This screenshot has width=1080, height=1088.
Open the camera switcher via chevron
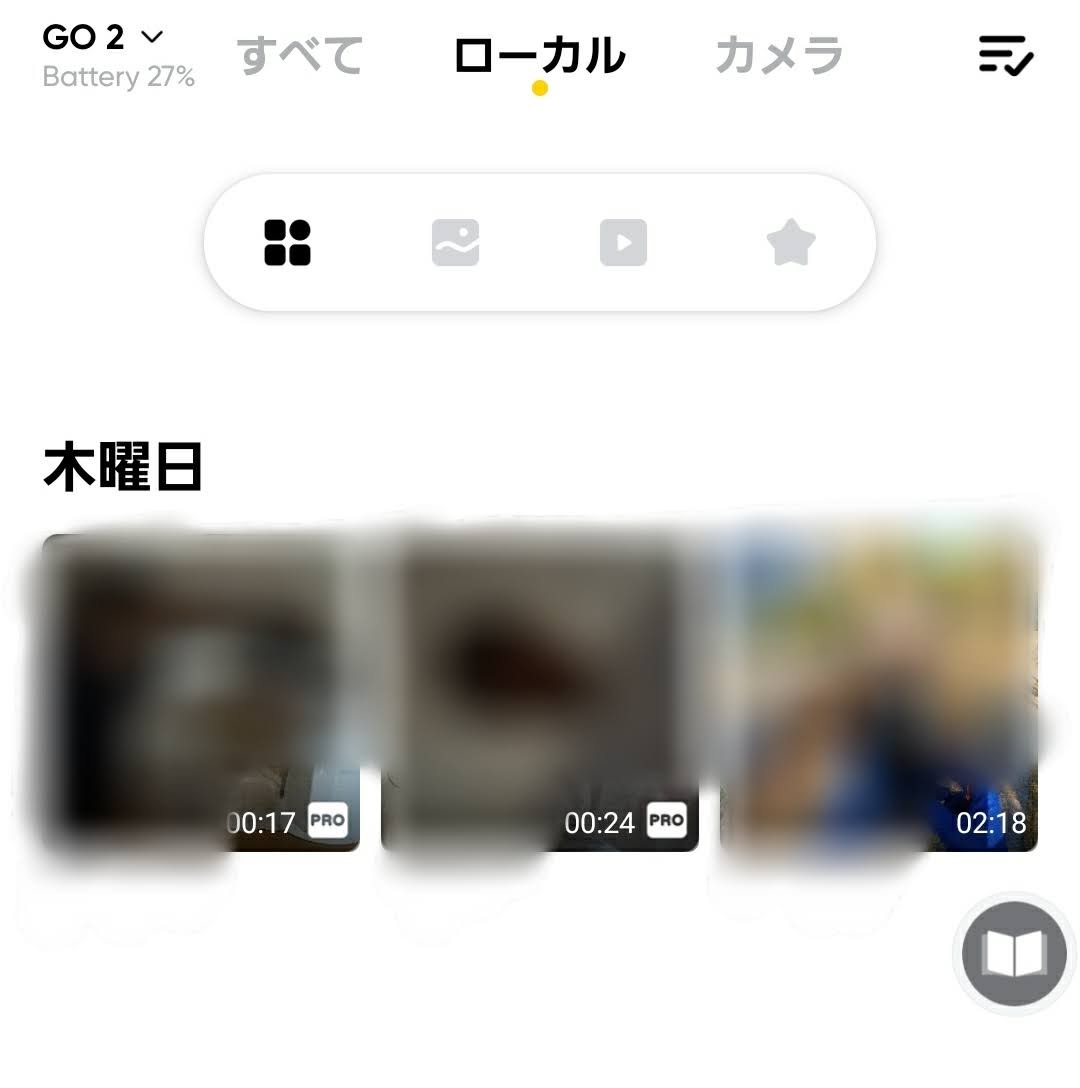[x=152, y=36]
